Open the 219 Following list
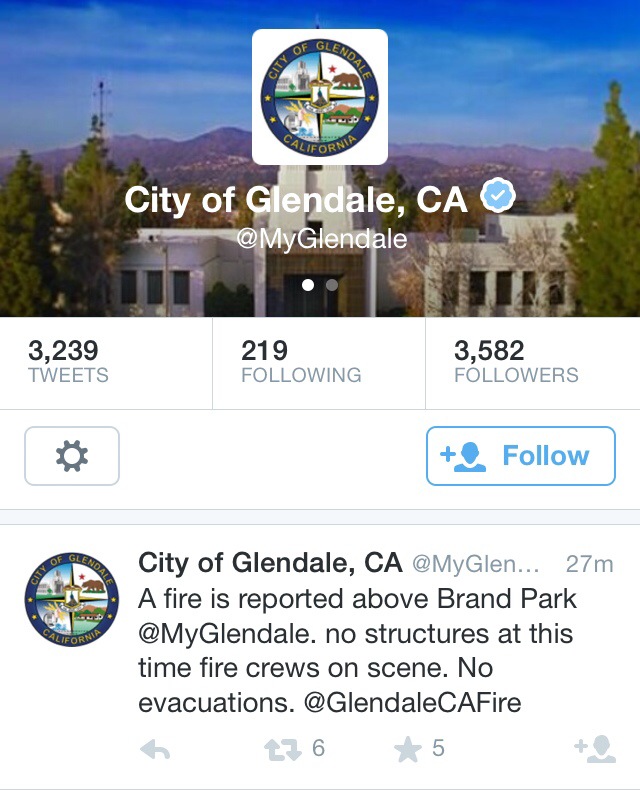 pos(300,362)
